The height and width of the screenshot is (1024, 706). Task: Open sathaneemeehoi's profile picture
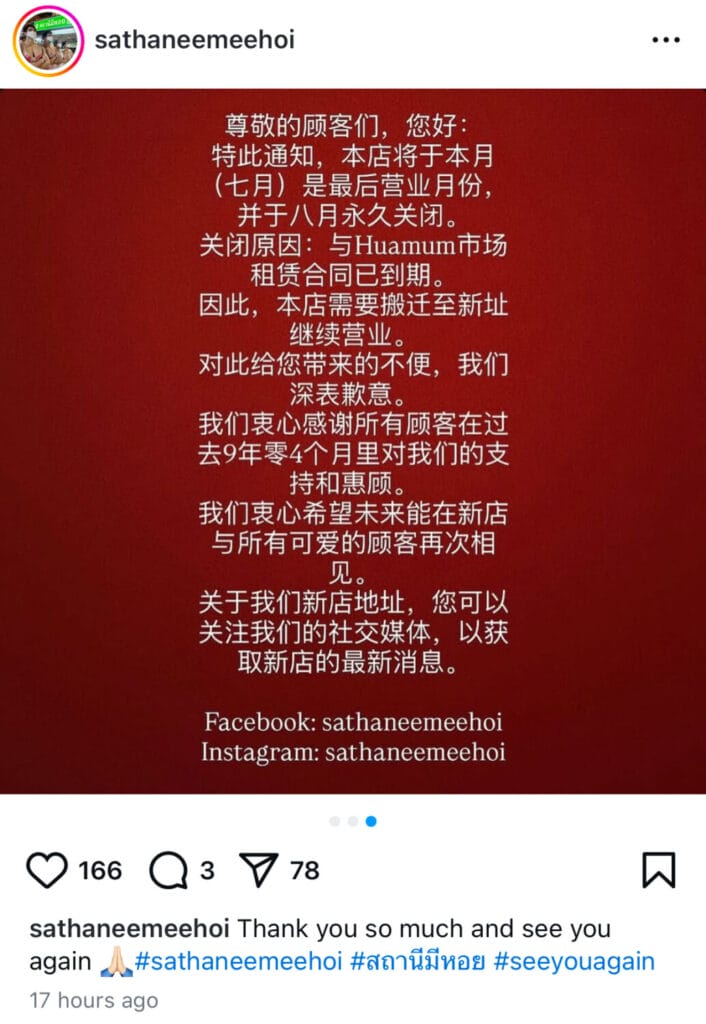pyautogui.click(x=46, y=41)
